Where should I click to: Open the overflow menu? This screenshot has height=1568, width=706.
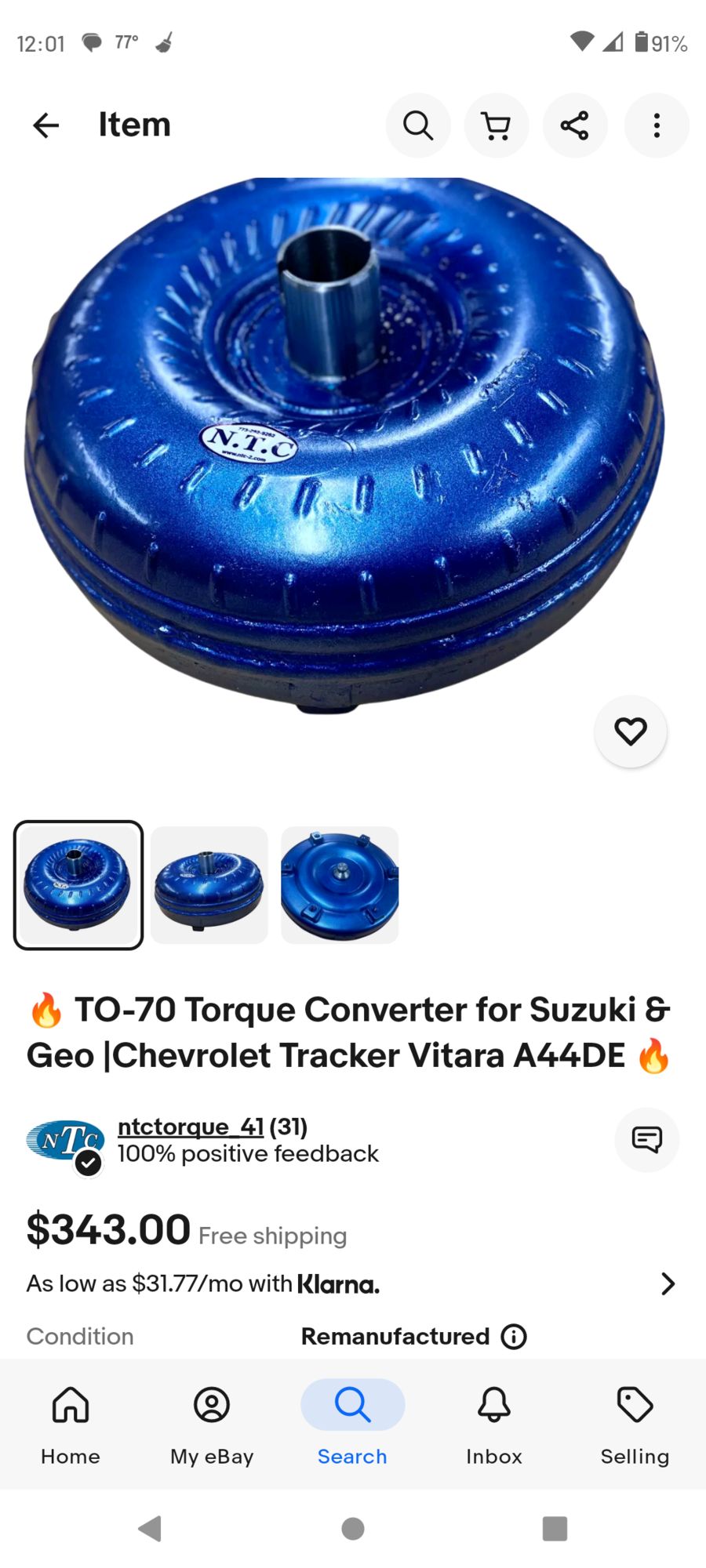pos(657,125)
